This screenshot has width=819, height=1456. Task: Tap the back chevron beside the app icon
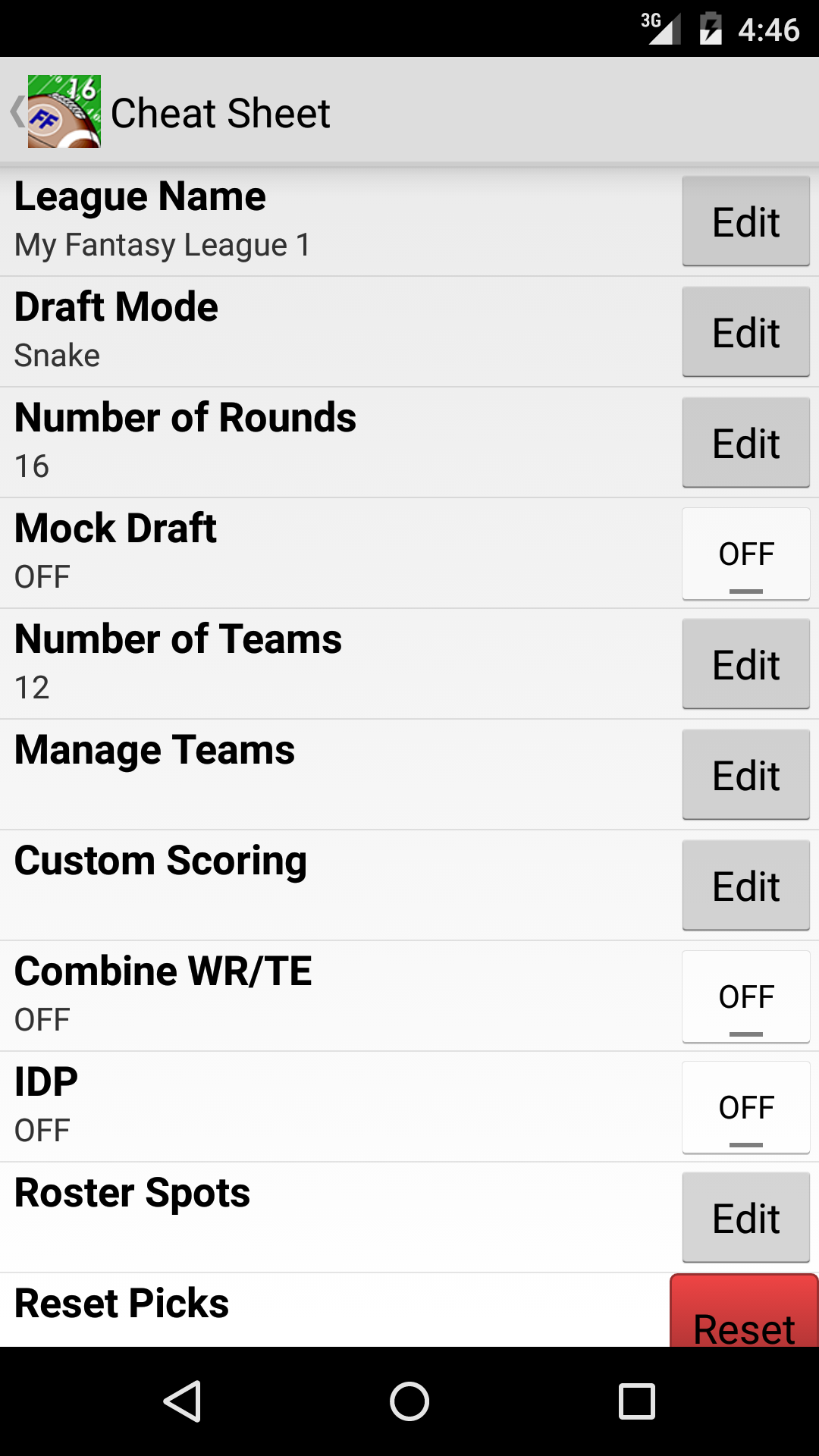17,111
